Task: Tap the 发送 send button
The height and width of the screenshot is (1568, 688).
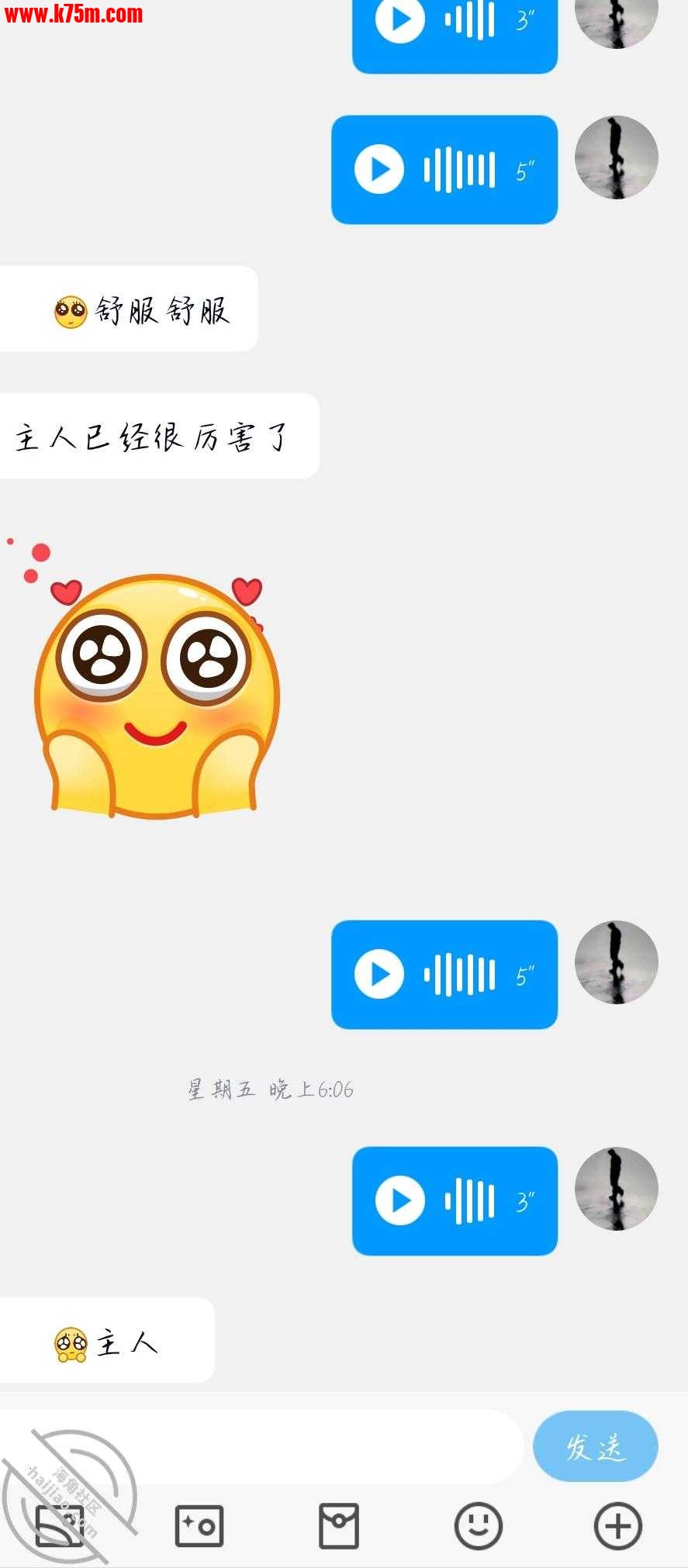Action: pyautogui.click(x=595, y=1446)
